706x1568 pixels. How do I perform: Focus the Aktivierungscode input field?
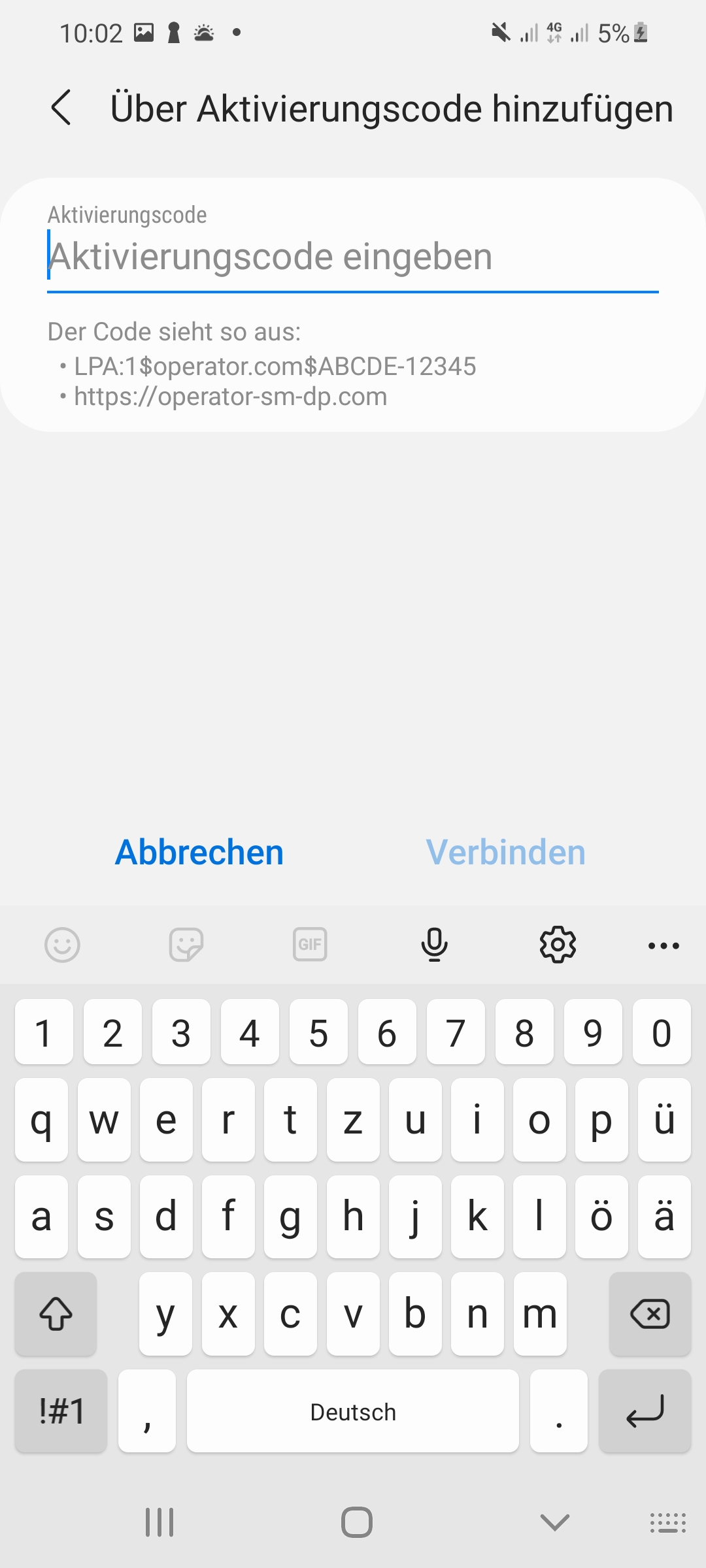coord(353,257)
